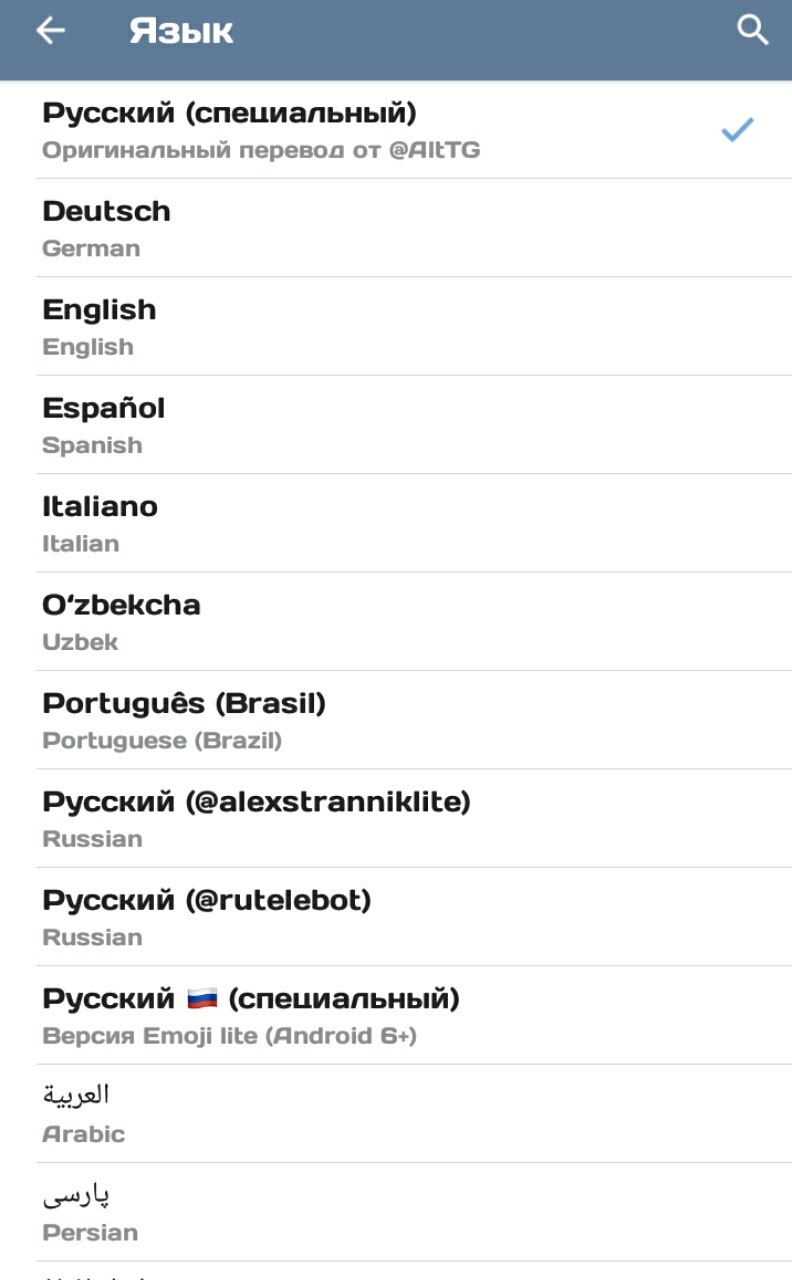Open the language search icon
Screen dimensions: 792x1280
click(x=752, y=31)
